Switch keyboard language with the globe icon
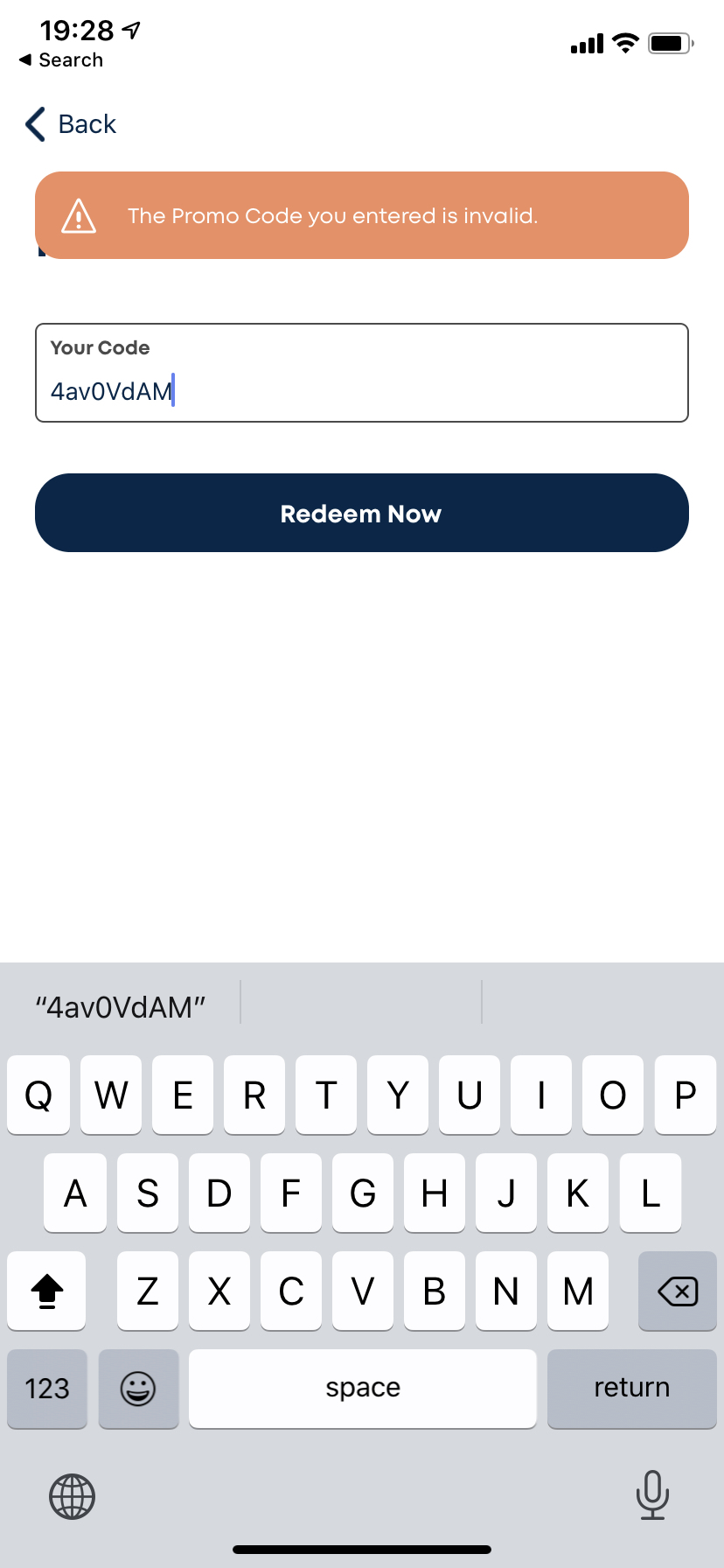 pyautogui.click(x=72, y=1496)
